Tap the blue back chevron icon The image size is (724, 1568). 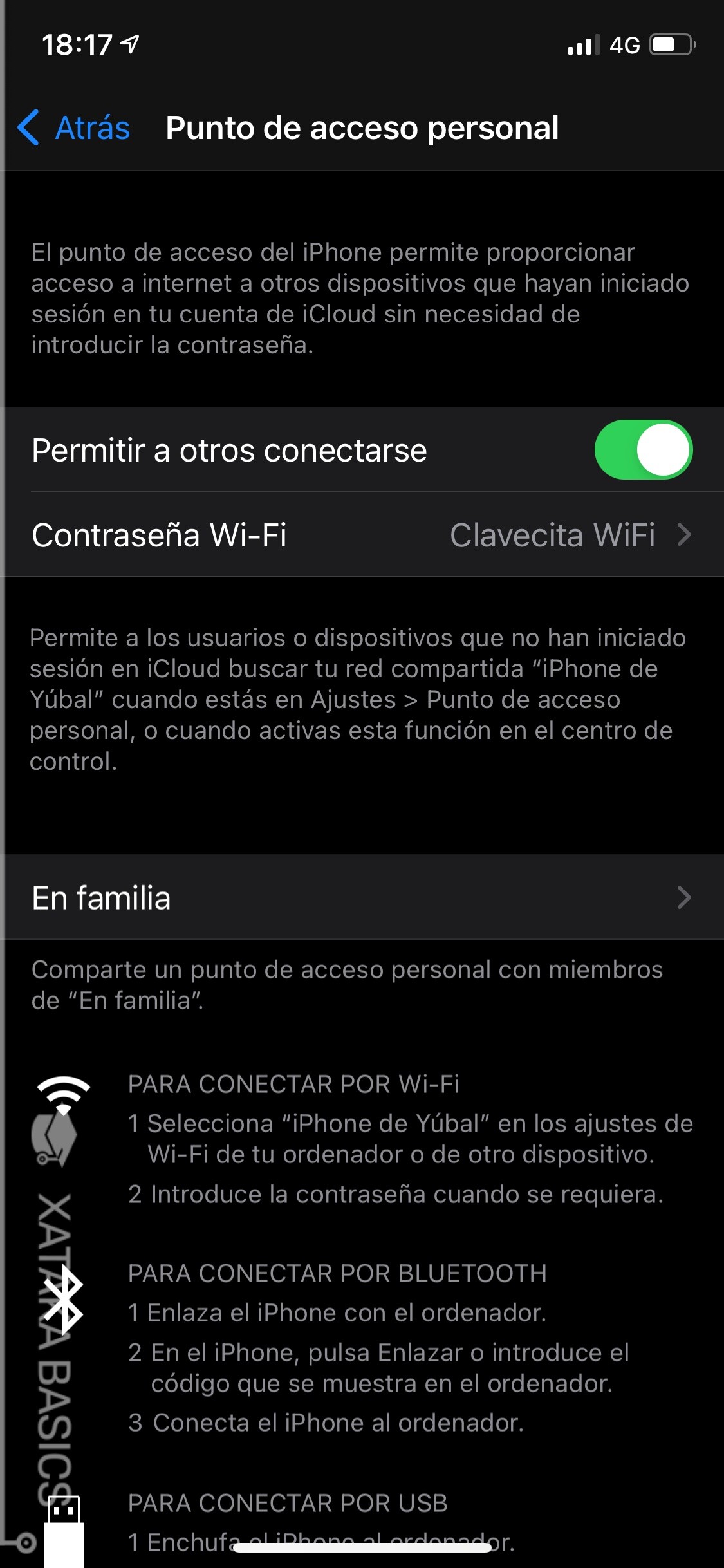click(x=29, y=127)
